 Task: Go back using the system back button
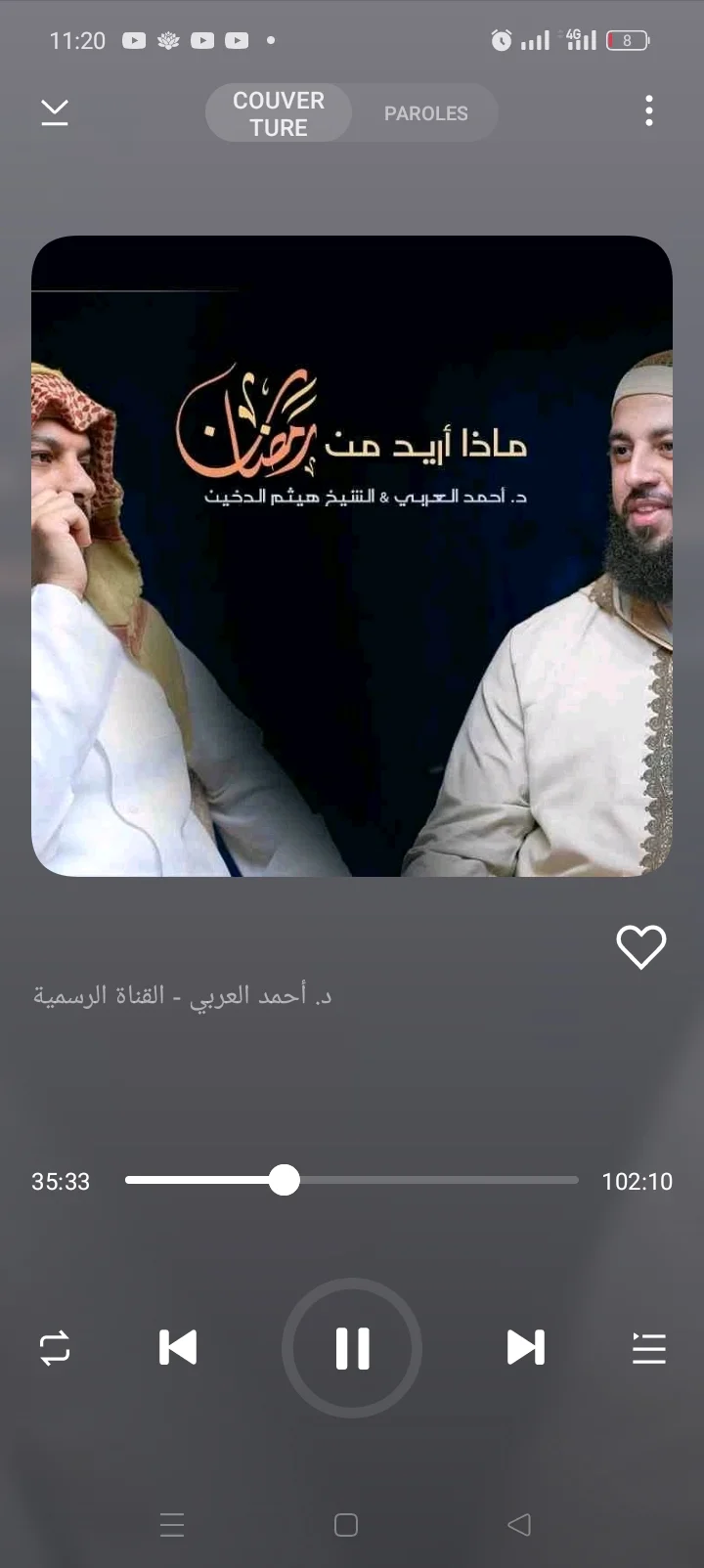point(519,1524)
